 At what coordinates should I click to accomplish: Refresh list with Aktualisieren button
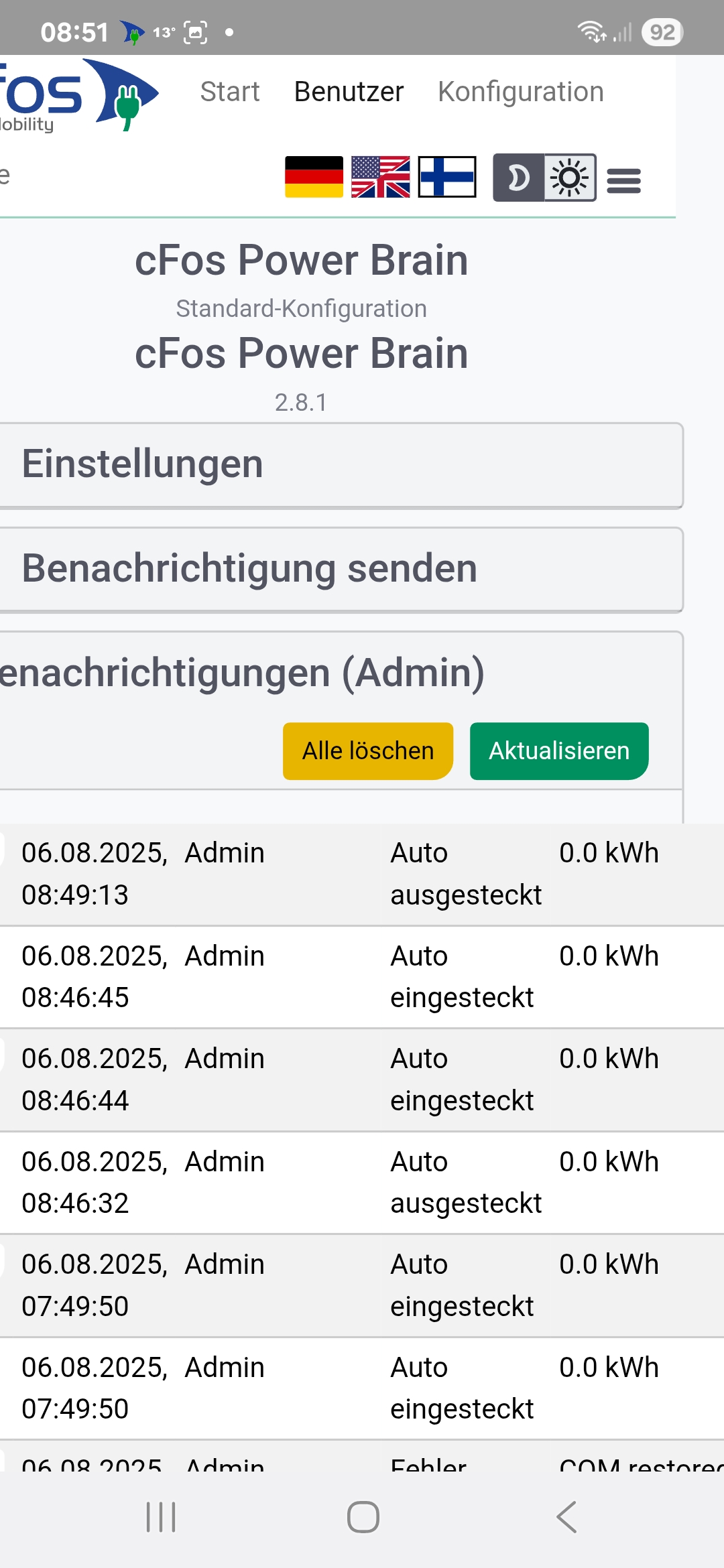click(559, 751)
